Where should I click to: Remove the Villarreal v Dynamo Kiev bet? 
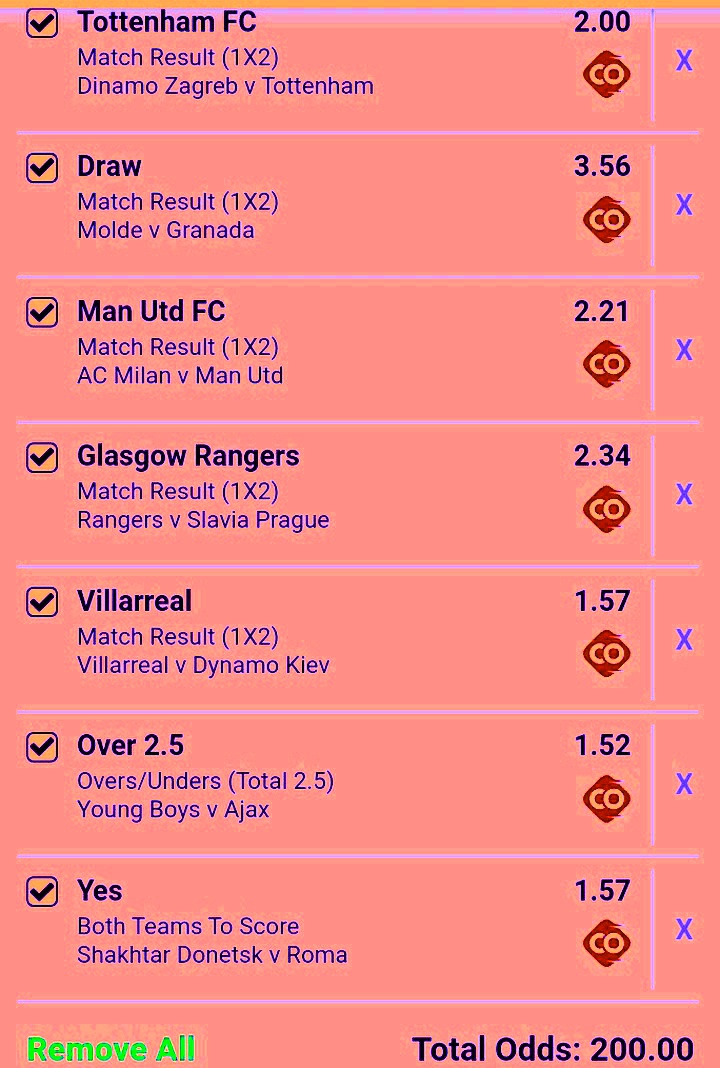pos(684,640)
